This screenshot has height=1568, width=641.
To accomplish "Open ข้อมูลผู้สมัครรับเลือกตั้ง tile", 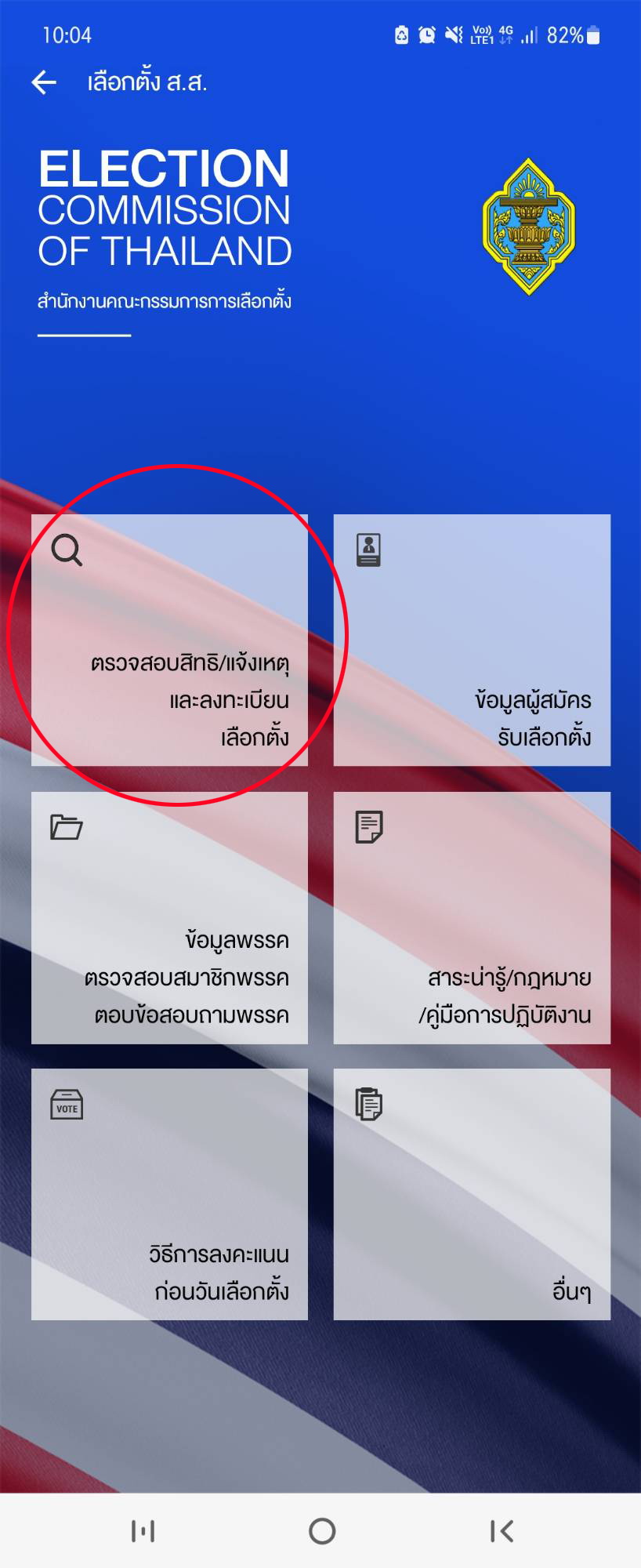I will pos(472,640).
